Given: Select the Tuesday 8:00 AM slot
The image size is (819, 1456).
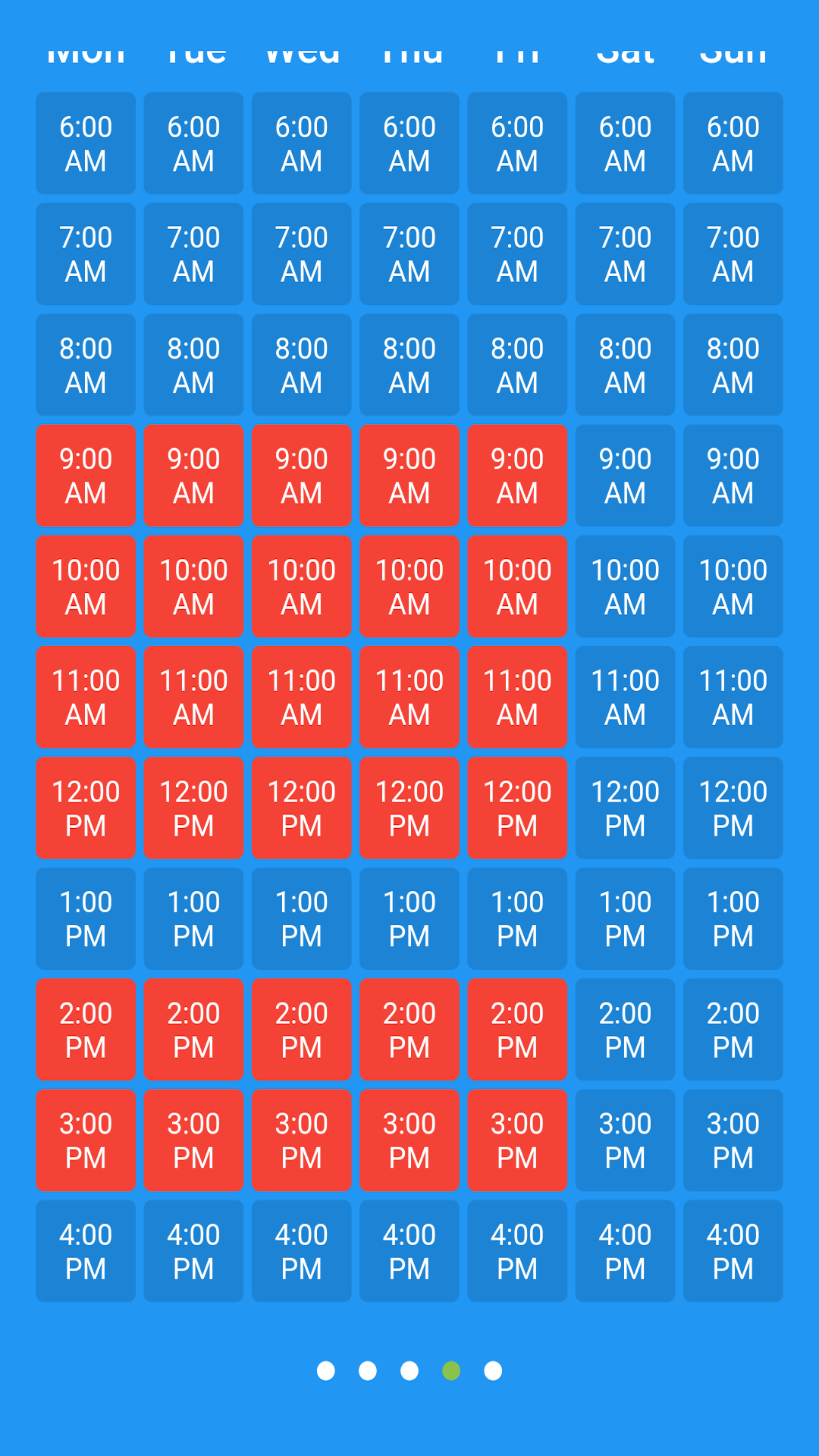Looking at the screenshot, I should 193,365.
